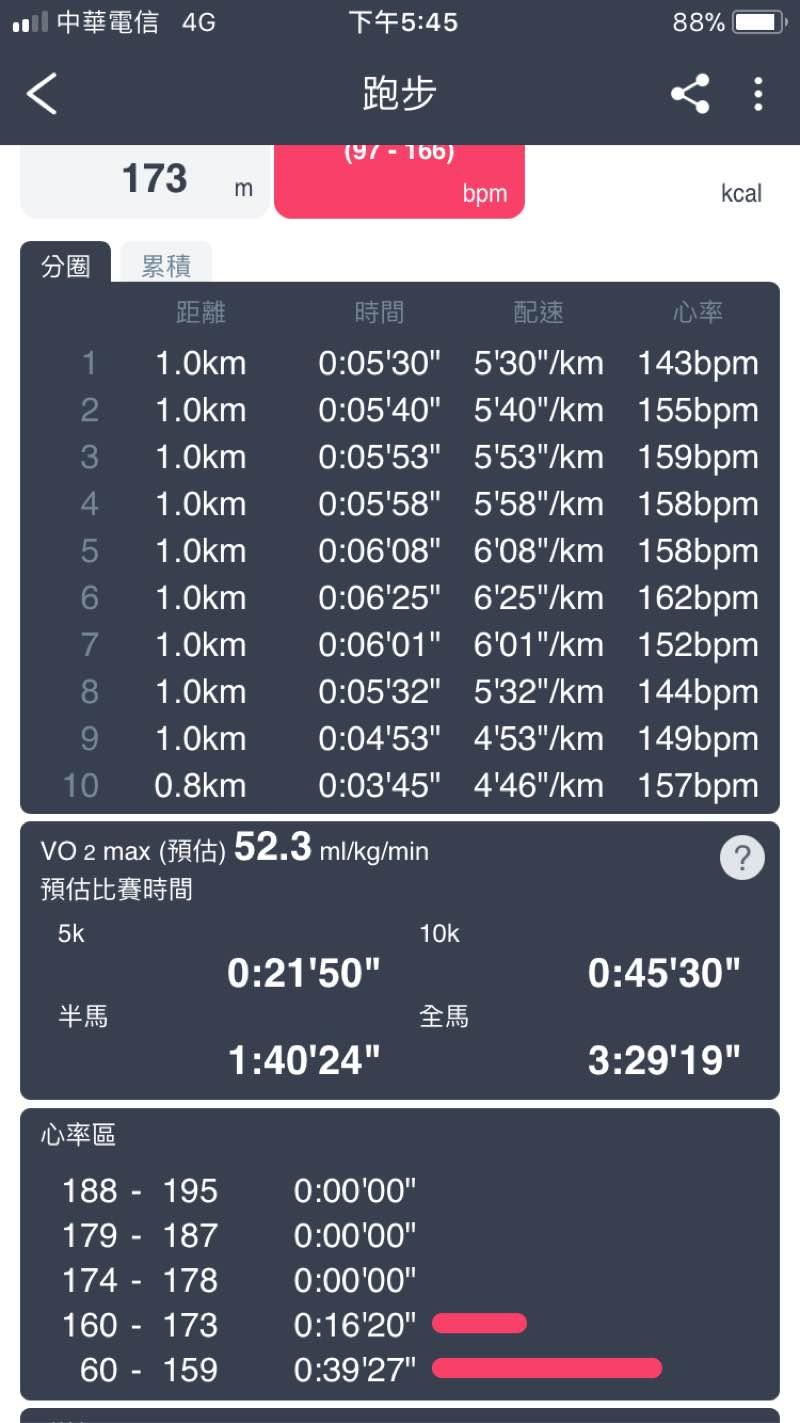The image size is (800, 1423).
Task: Open the three-dot overflow menu
Action: tap(758, 94)
